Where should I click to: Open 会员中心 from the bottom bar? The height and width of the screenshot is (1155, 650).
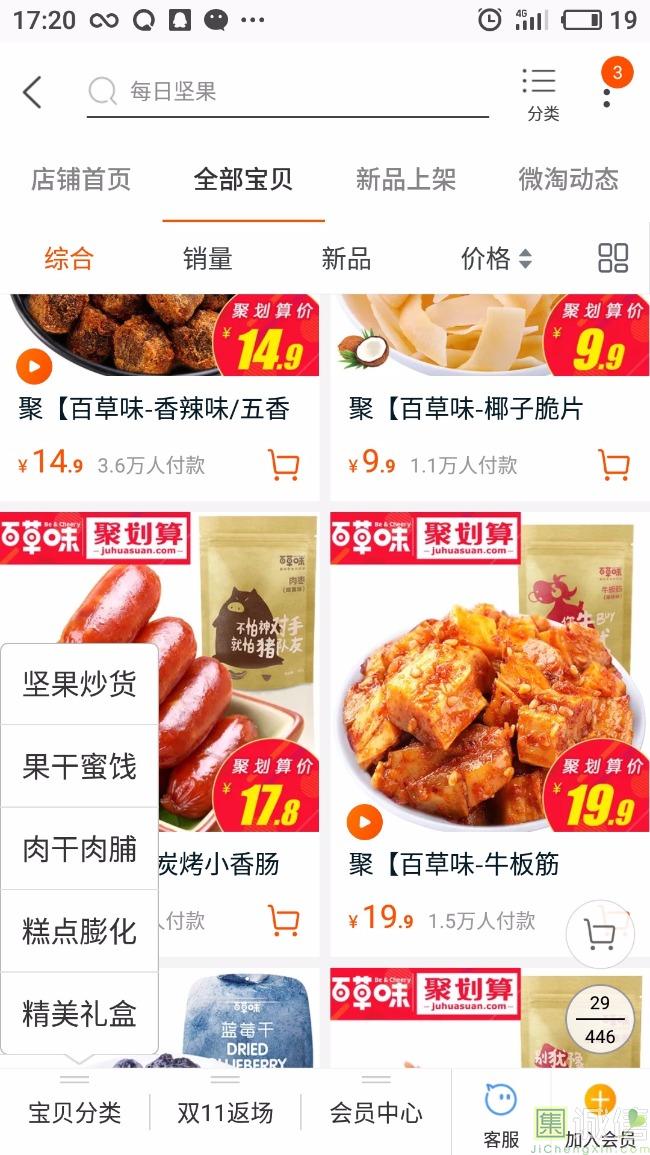376,1112
